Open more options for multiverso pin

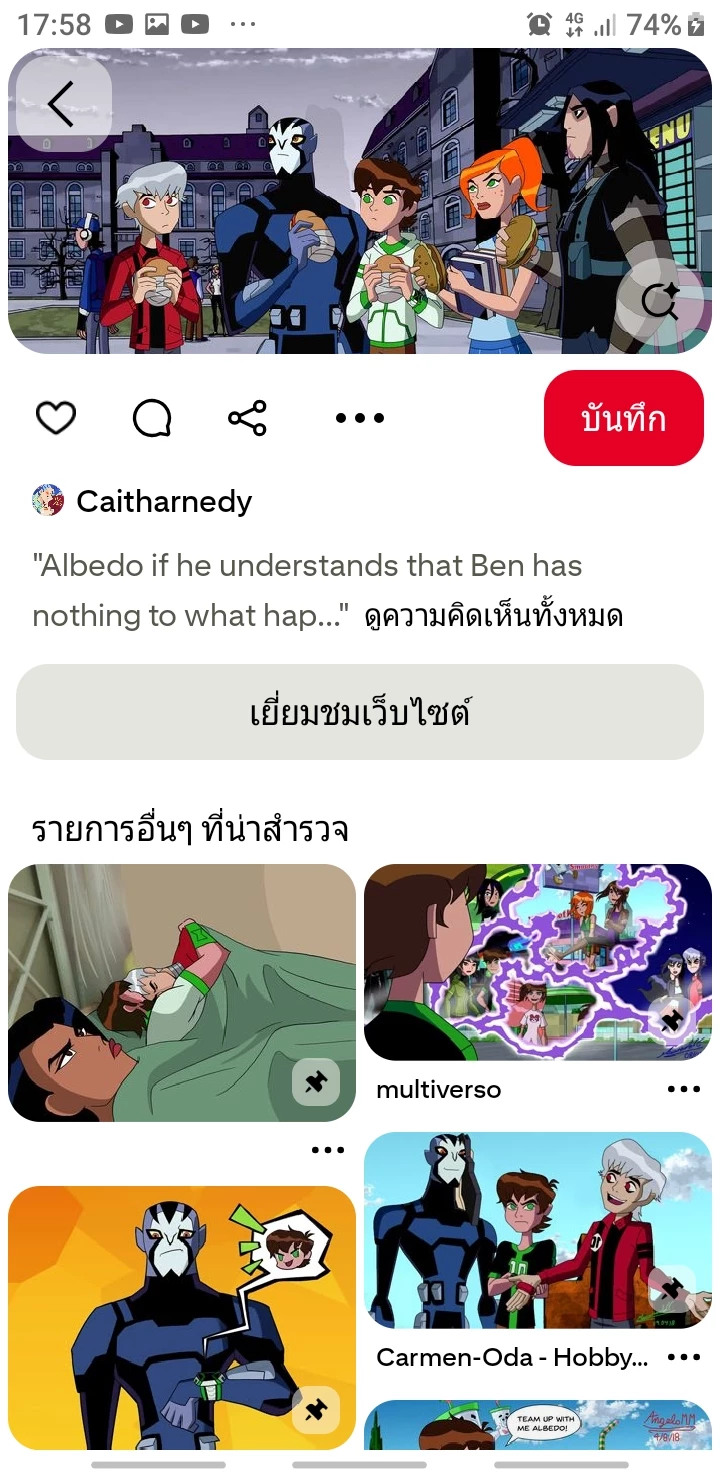click(684, 1089)
